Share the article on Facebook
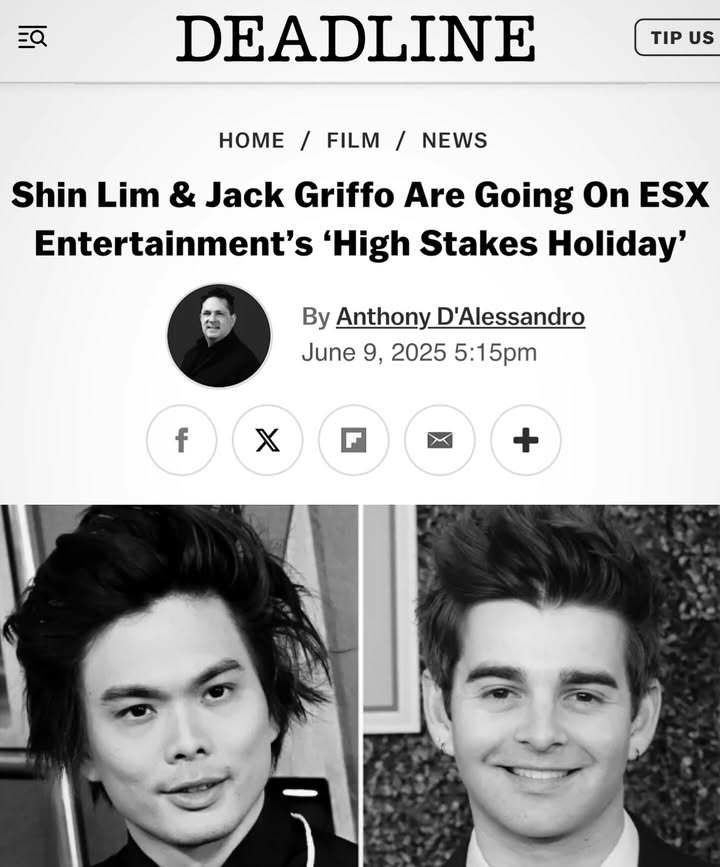This screenshot has height=867, width=720. coord(181,440)
